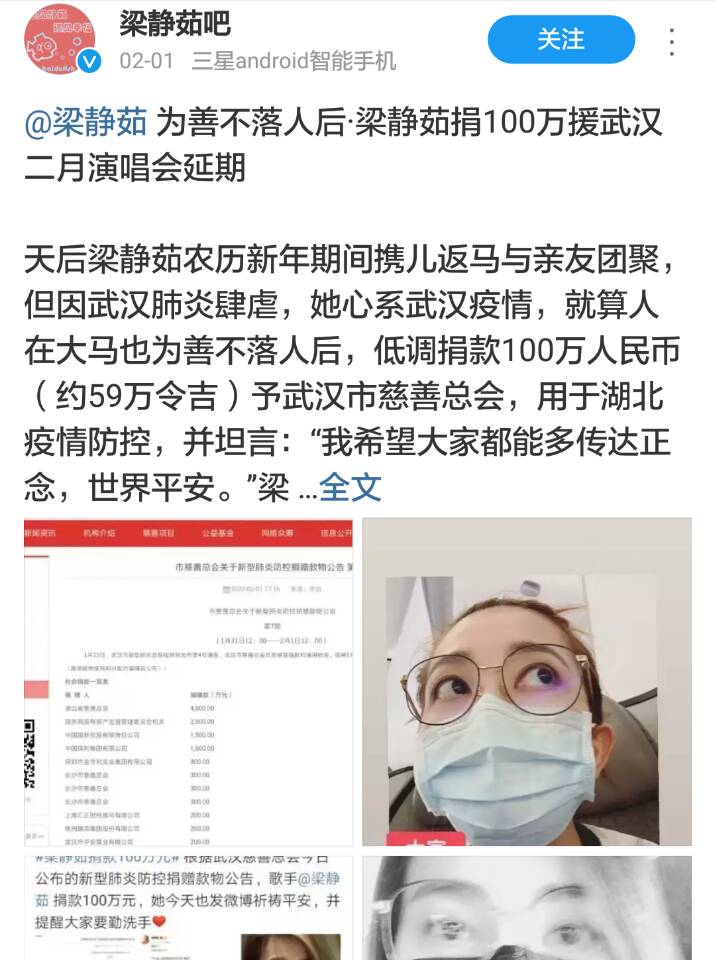Open the @梁静茹 mention link
The image size is (716, 960).
click(86, 124)
